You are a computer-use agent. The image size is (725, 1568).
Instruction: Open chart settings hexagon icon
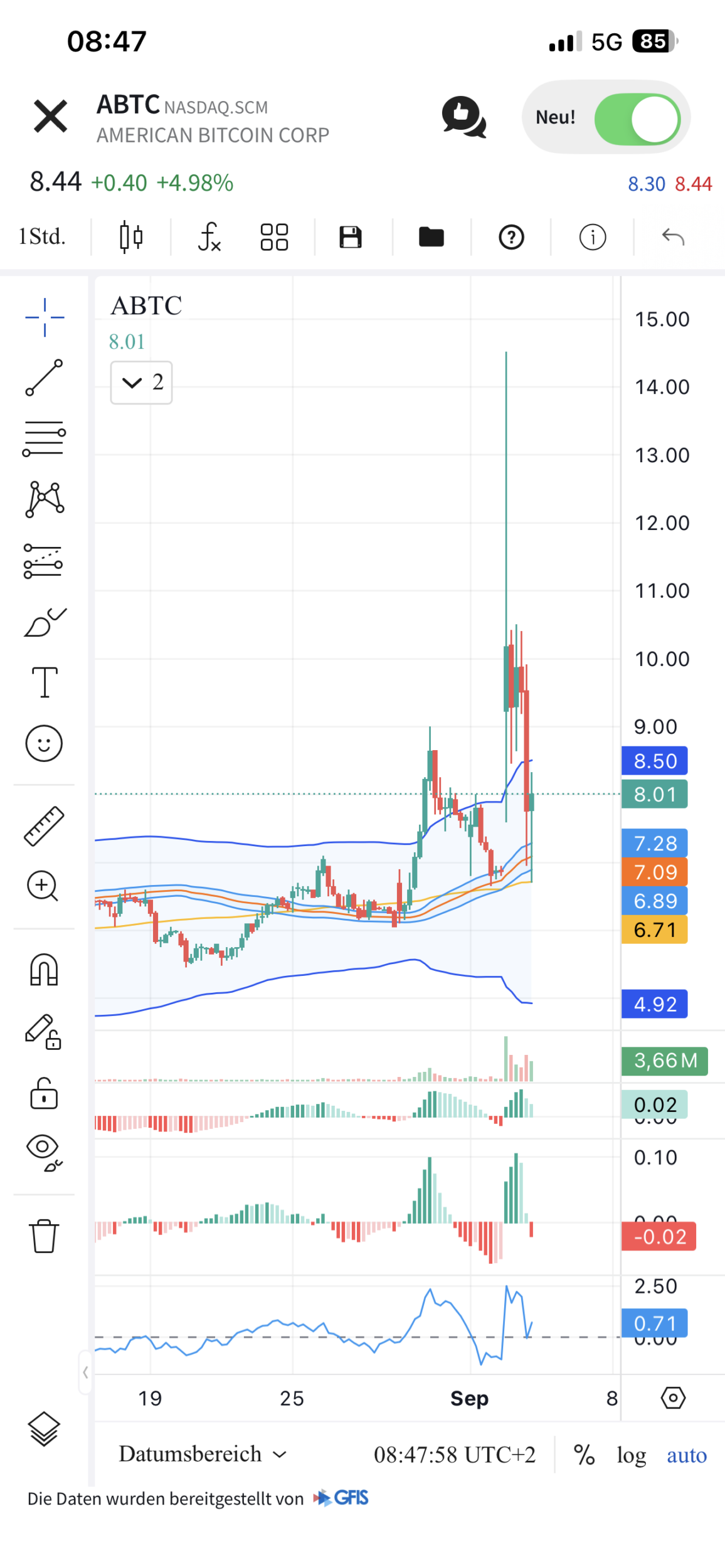[673, 1397]
